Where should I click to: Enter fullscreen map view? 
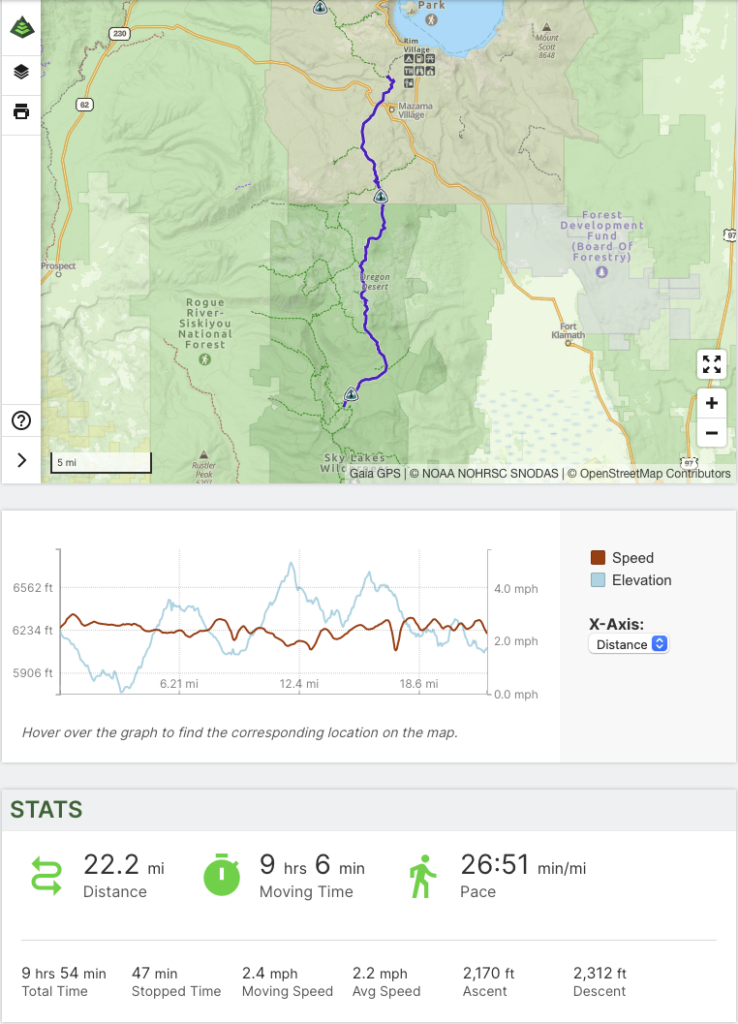tap(711, 364)
